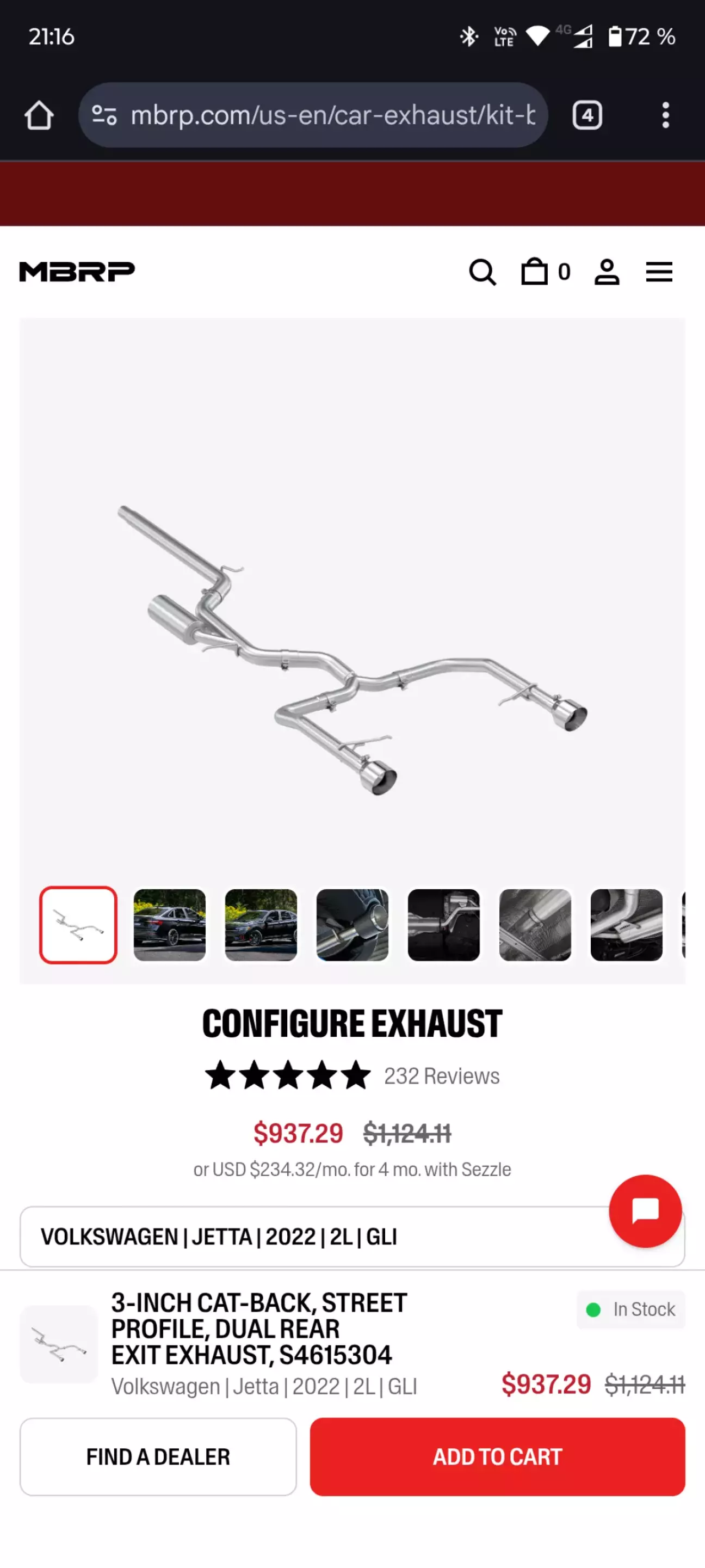
Task: Edit the mbrp.com URL address bar
Action: pyautogui.click(x=331, y=115)
